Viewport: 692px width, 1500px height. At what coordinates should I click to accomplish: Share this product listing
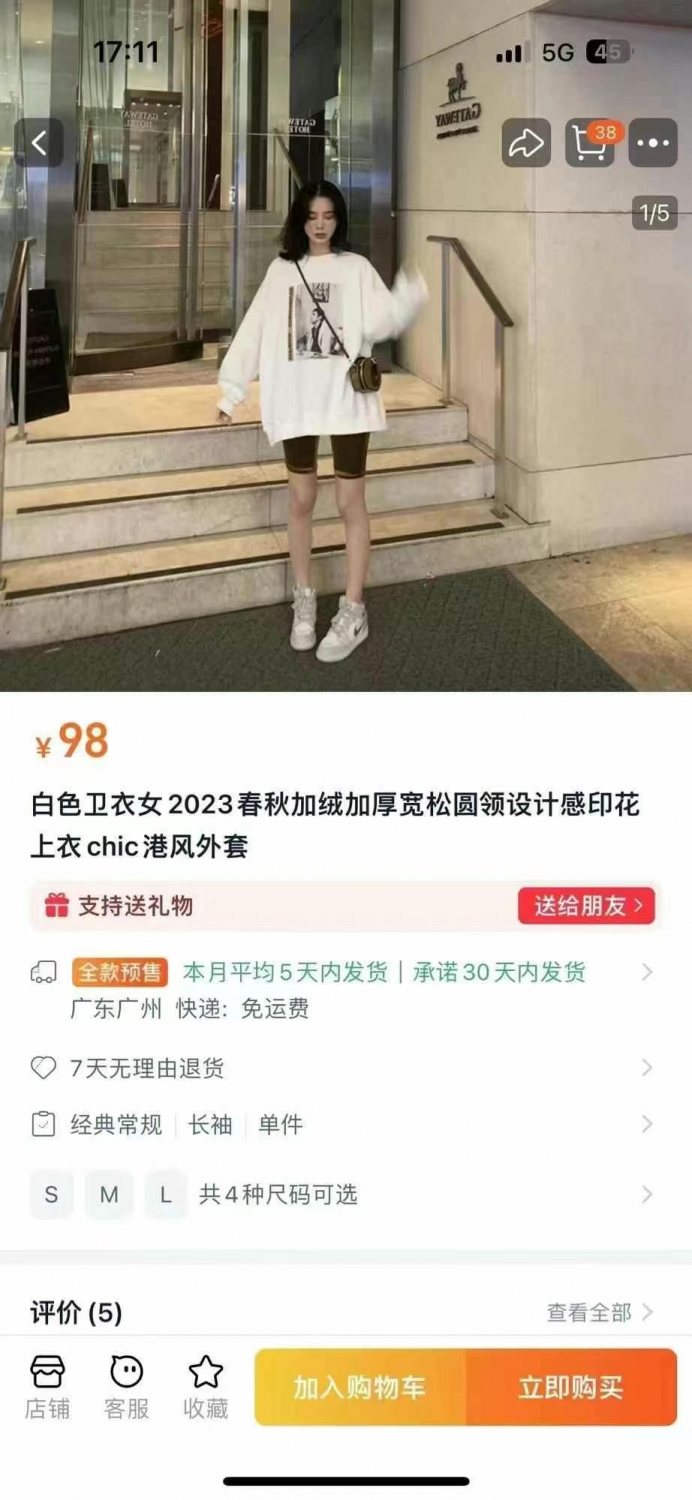point(526,143)
